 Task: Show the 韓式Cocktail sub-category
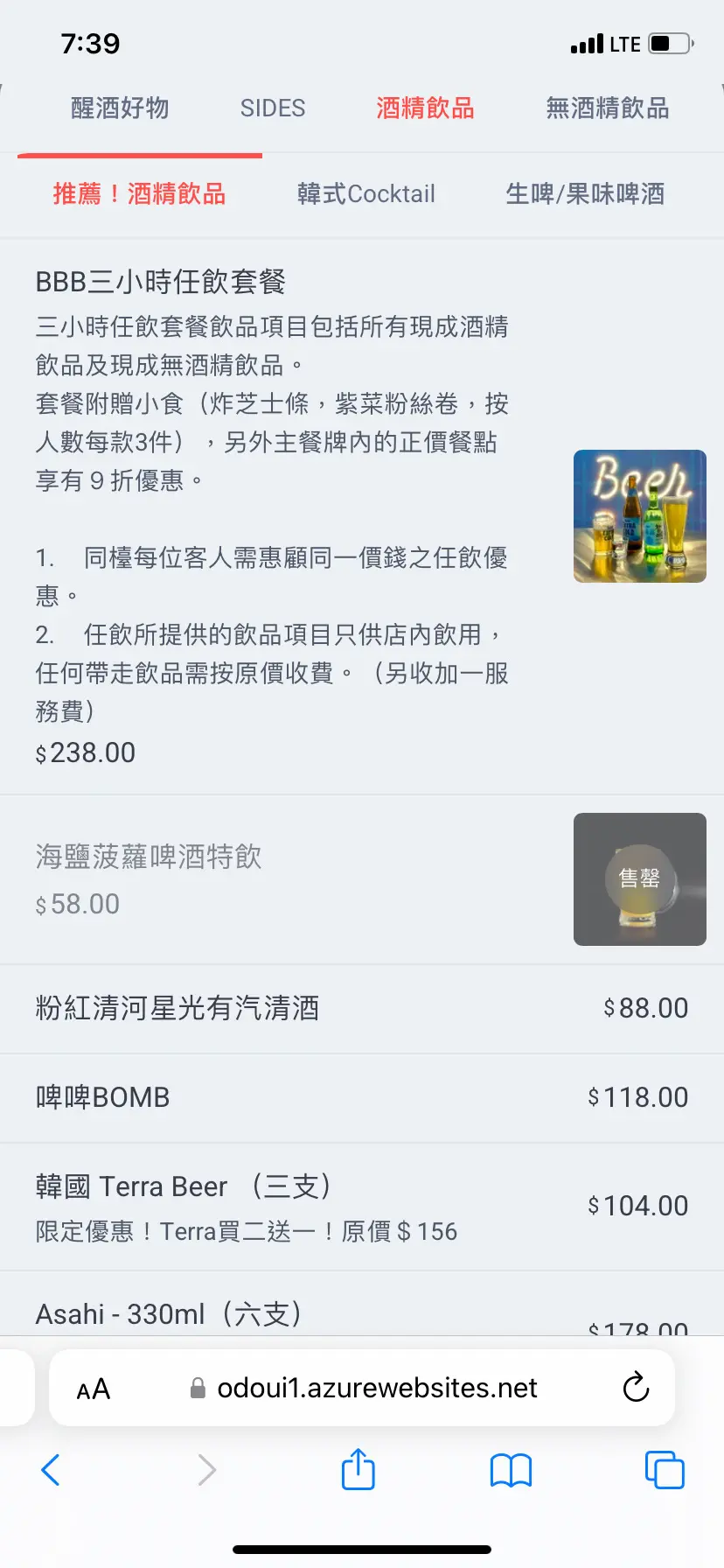tap(365, 193)
